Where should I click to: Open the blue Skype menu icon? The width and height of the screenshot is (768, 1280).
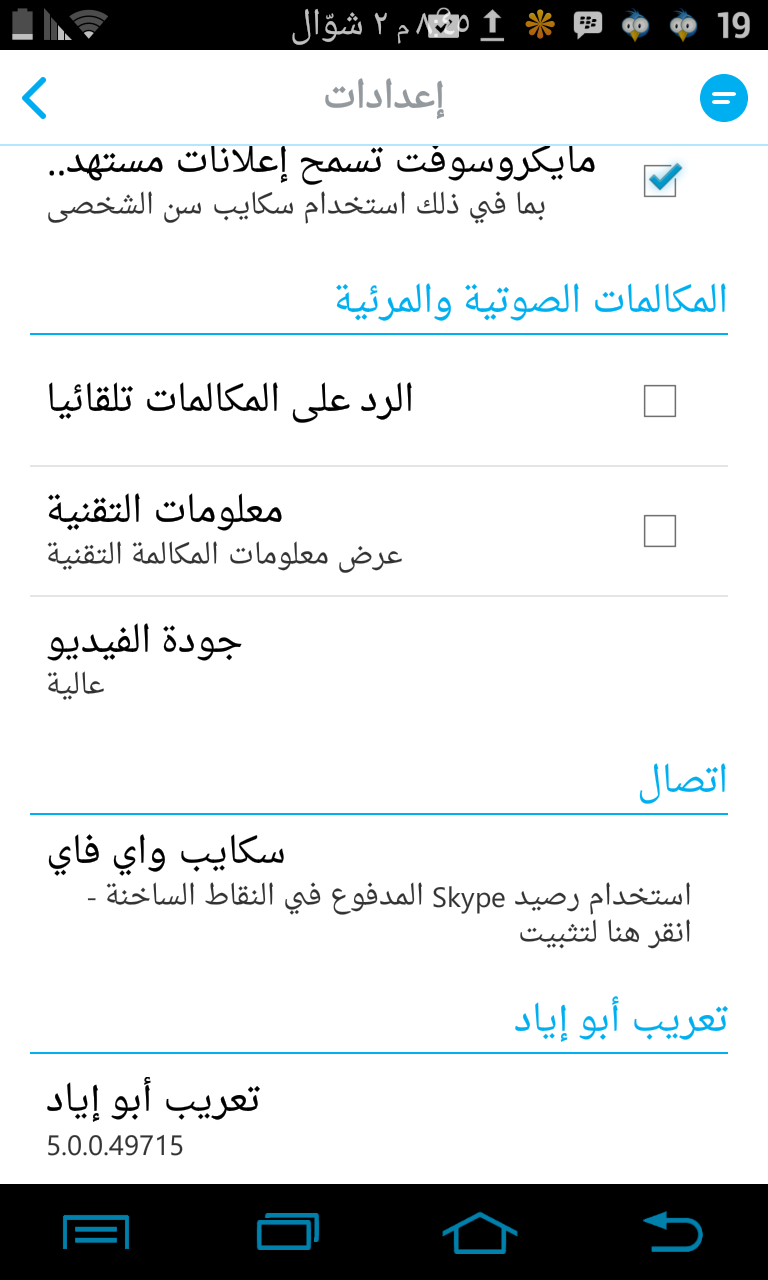pyautogui.click(x=724, y=98)
